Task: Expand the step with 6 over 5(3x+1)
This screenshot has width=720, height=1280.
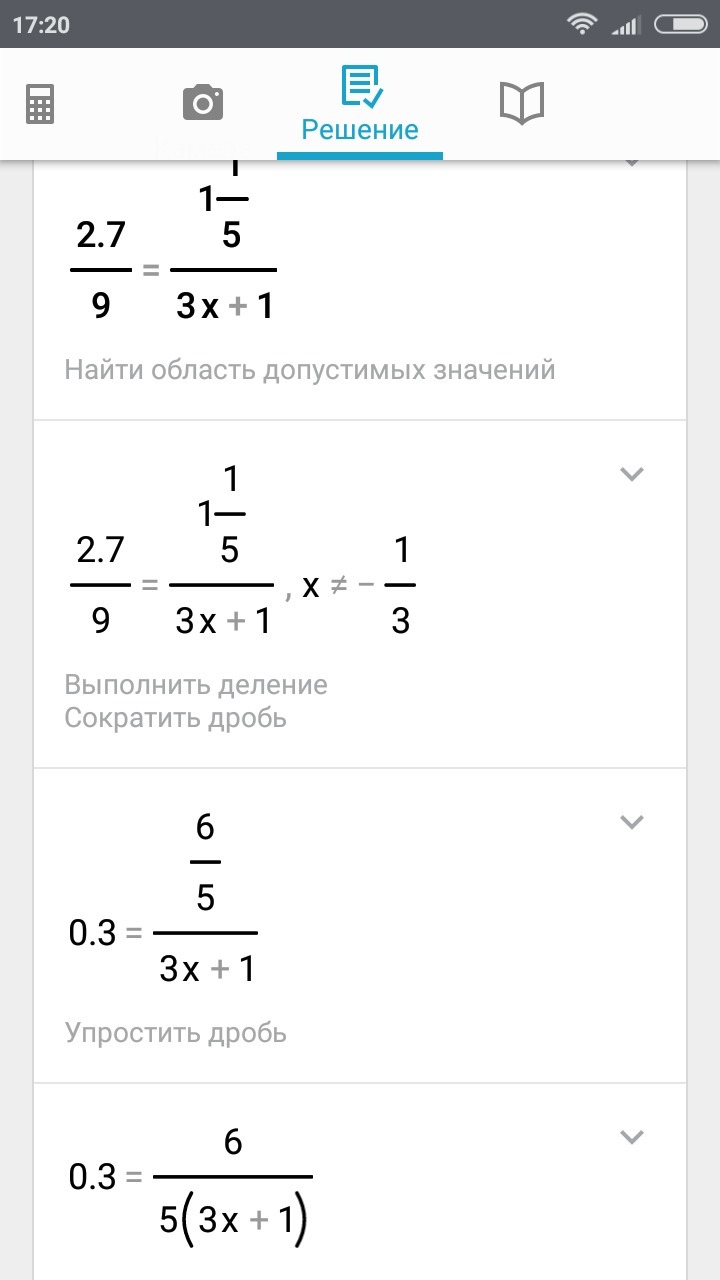Action: pos(631,1137)
